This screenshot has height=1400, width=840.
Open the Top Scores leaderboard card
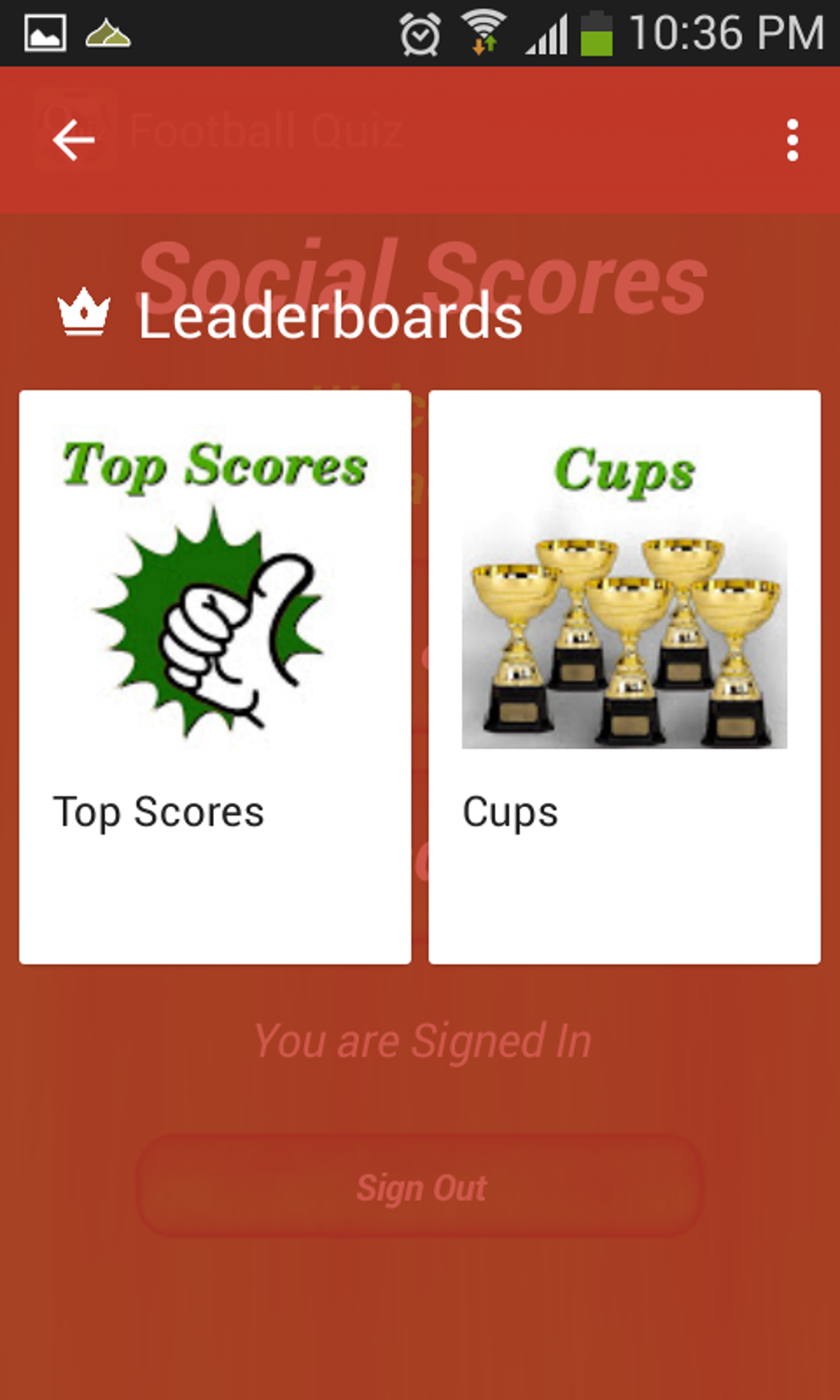pyautogui.click(x=215, y=675)
